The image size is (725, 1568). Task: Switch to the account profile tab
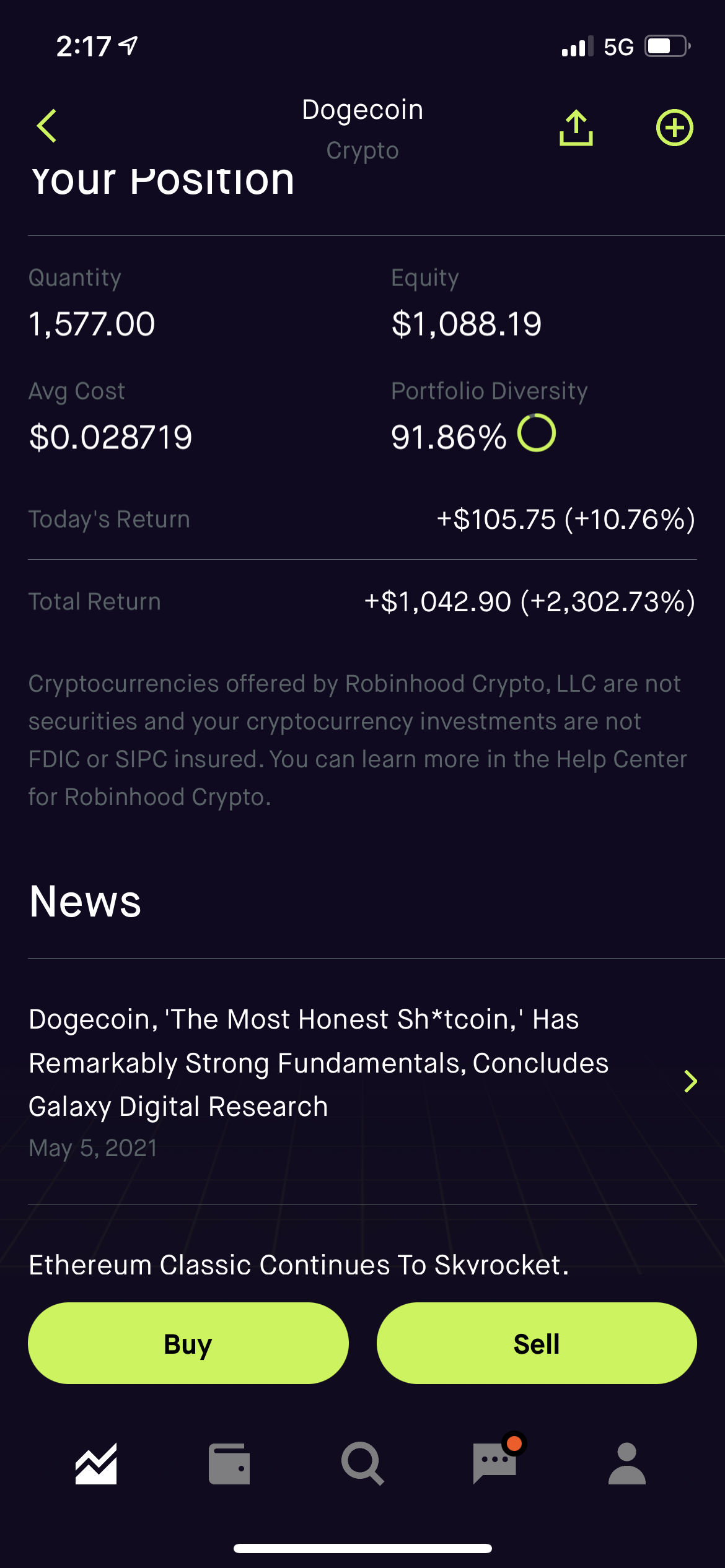[627, 1464]
